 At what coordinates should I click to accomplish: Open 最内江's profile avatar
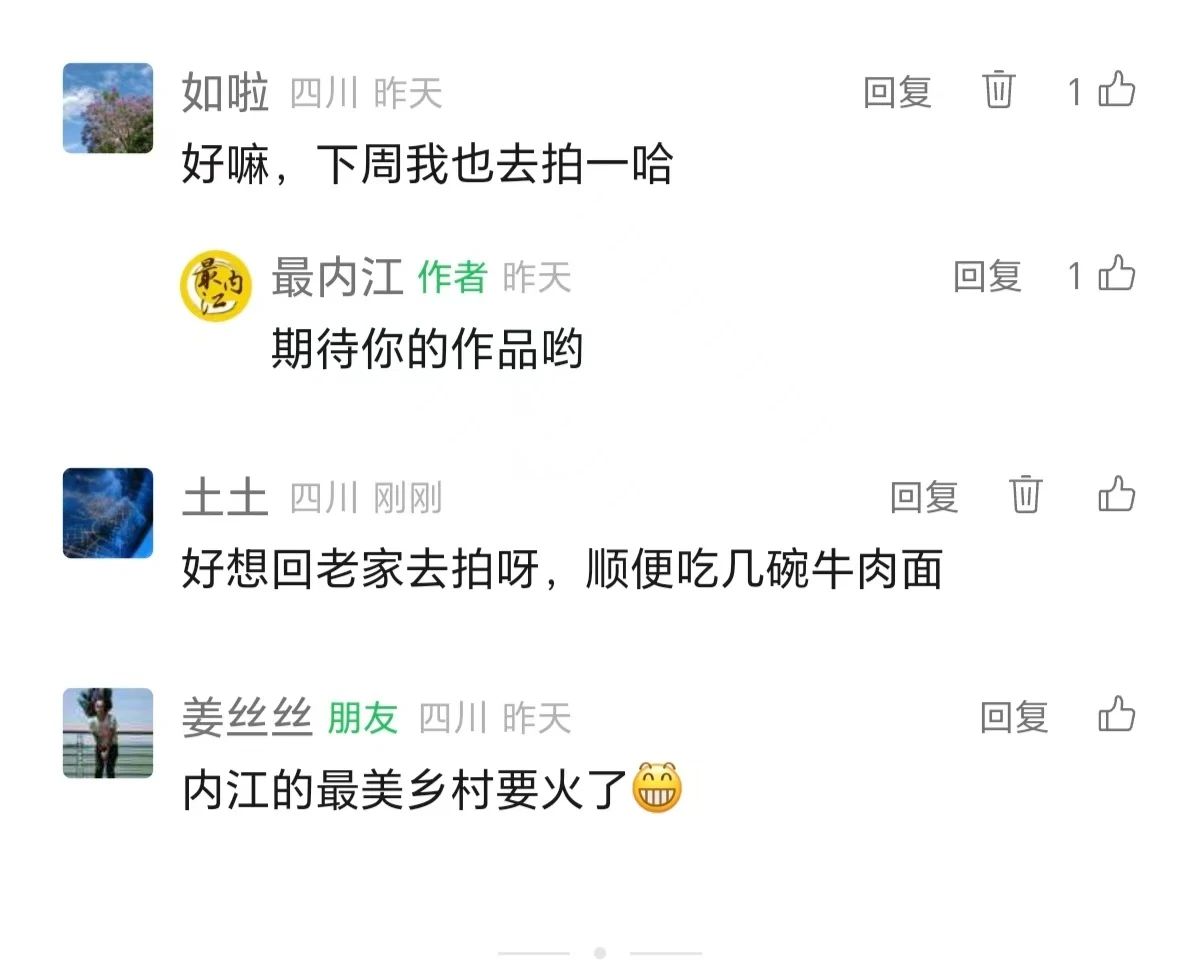215,287
